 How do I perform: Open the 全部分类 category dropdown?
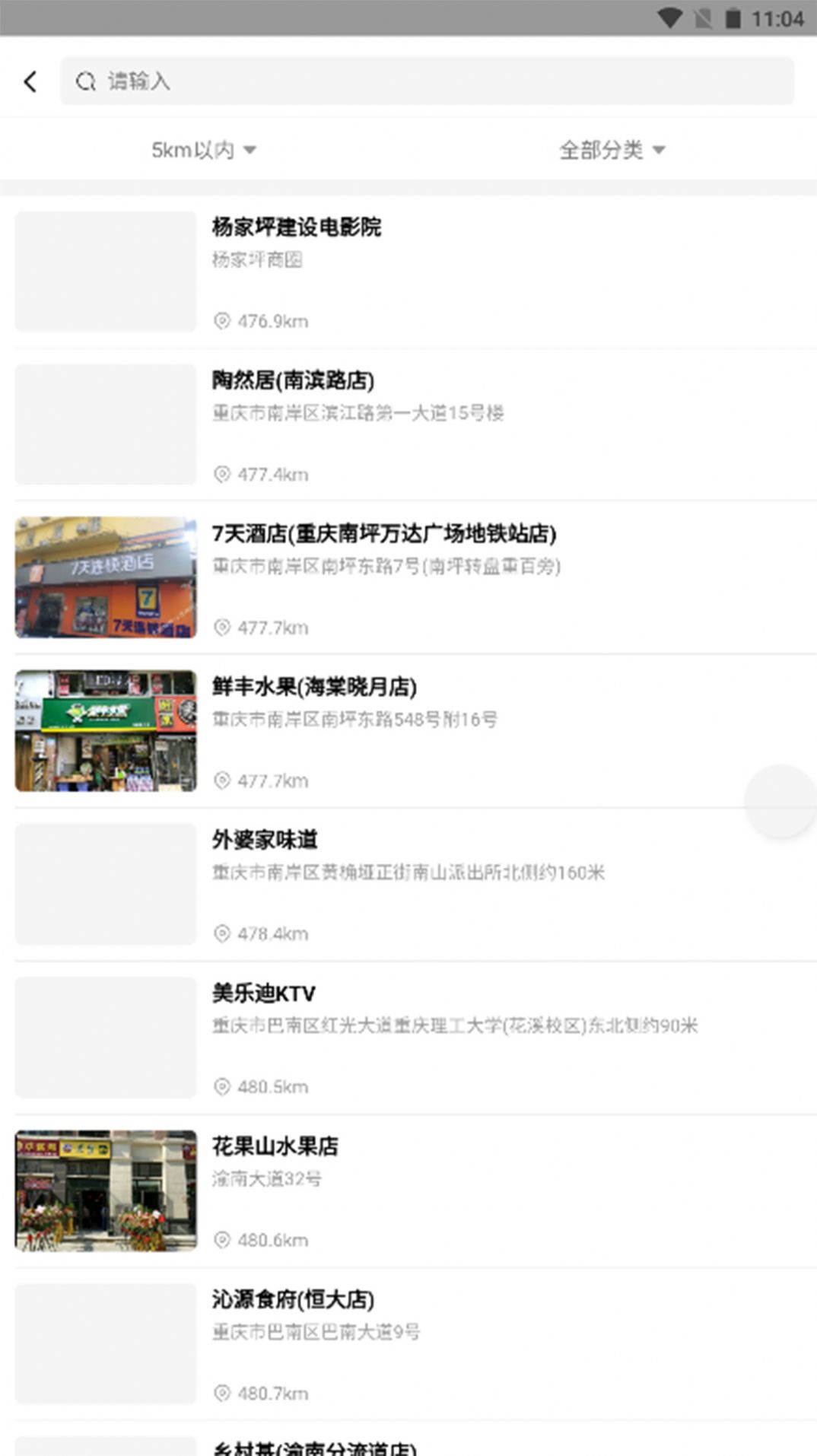pyautogui.click(x=612, y=150)
